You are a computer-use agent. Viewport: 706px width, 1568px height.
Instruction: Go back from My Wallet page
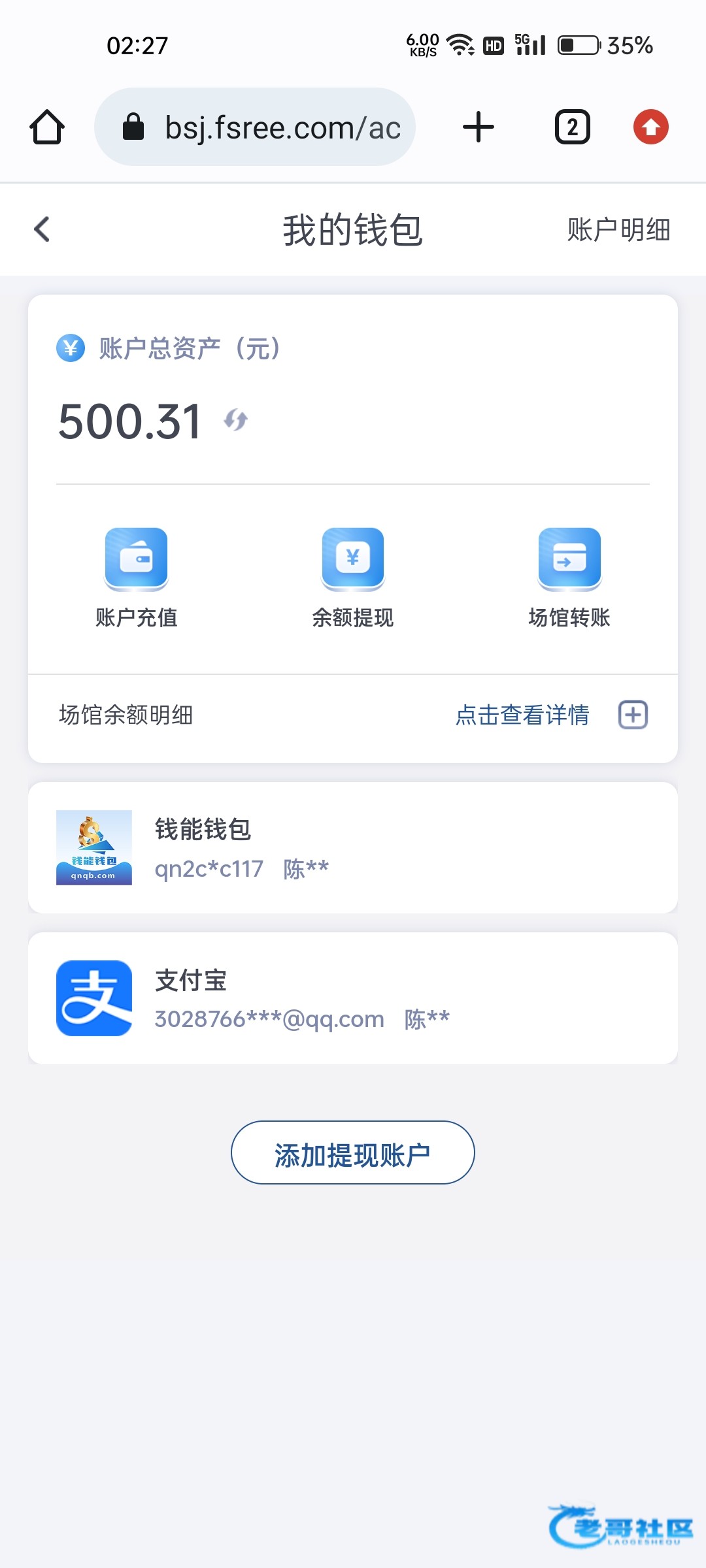pyautogui.click(x=42, y=229)
